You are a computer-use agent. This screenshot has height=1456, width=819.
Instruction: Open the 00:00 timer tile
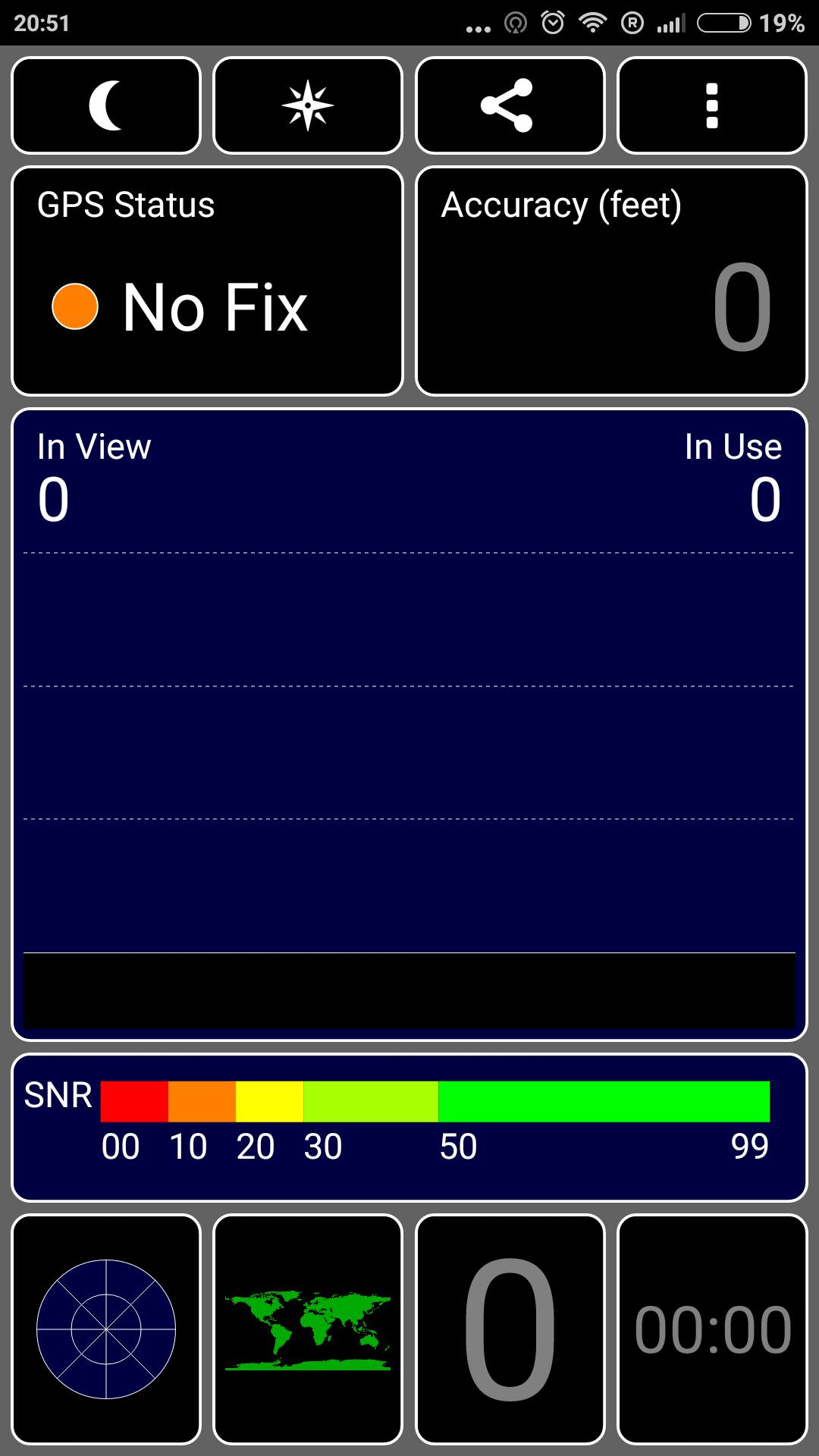tap(711, 1329)
